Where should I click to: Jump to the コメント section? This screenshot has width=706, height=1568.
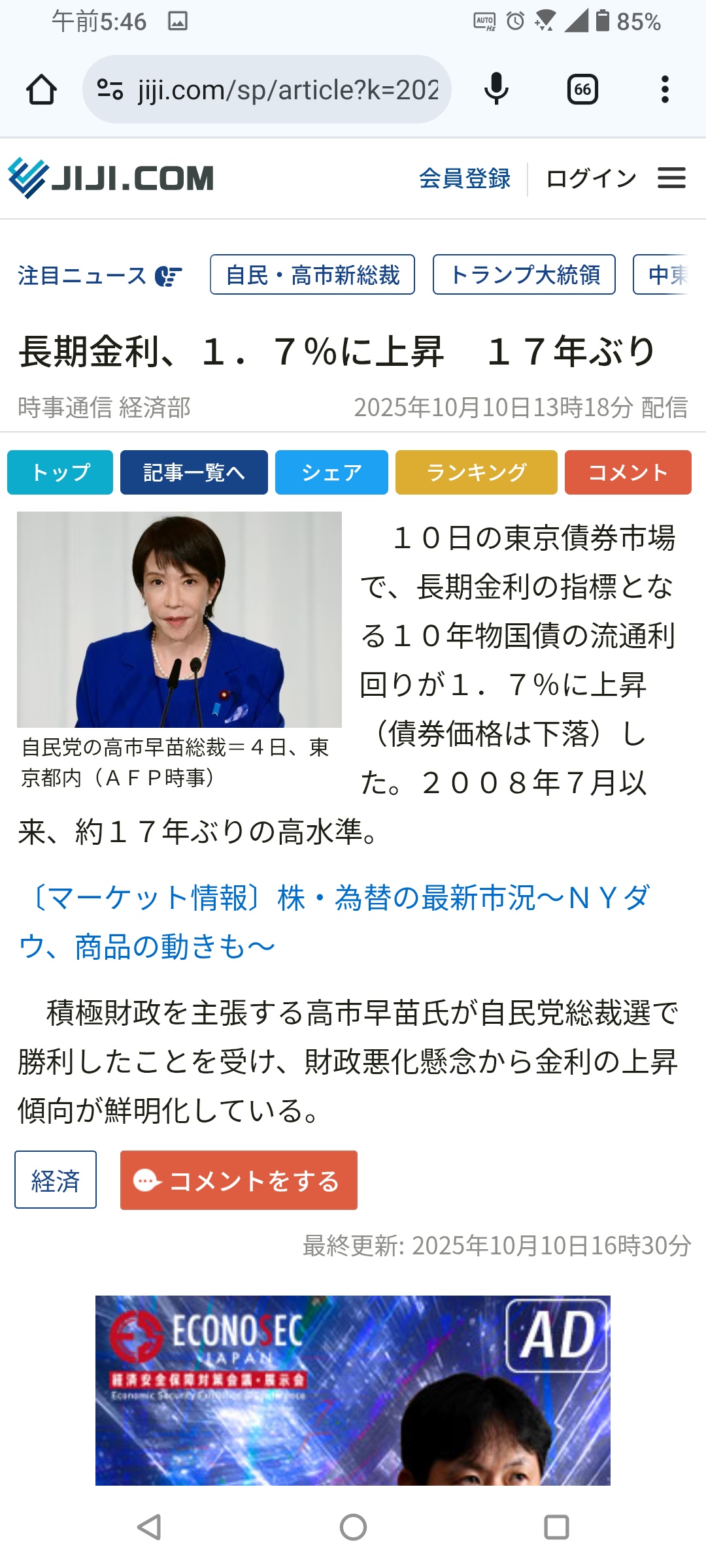click(x=628, y=472)
